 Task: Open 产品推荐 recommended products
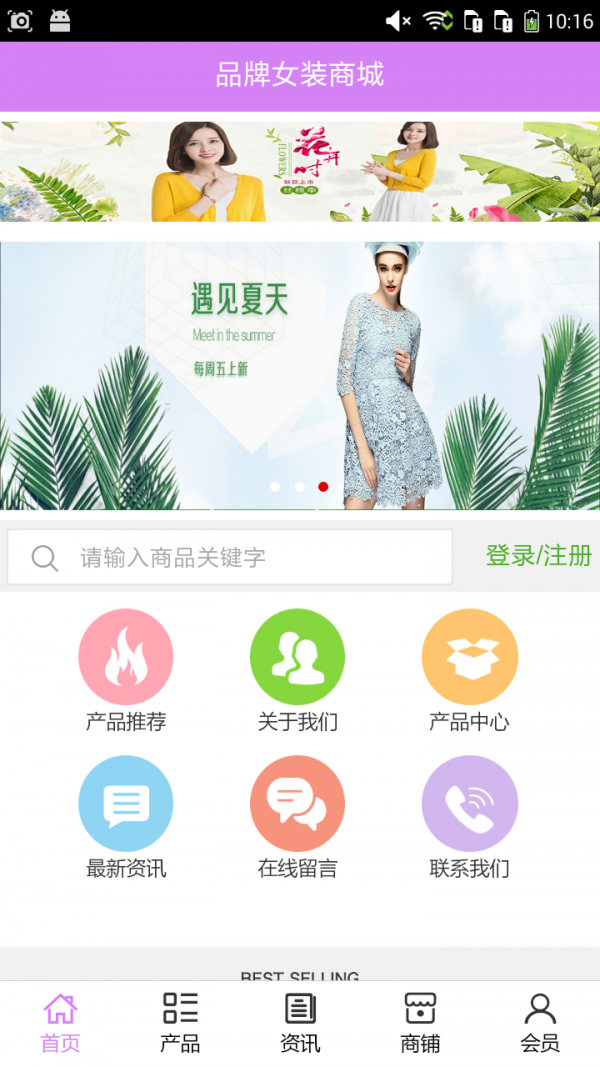[126, 658]
